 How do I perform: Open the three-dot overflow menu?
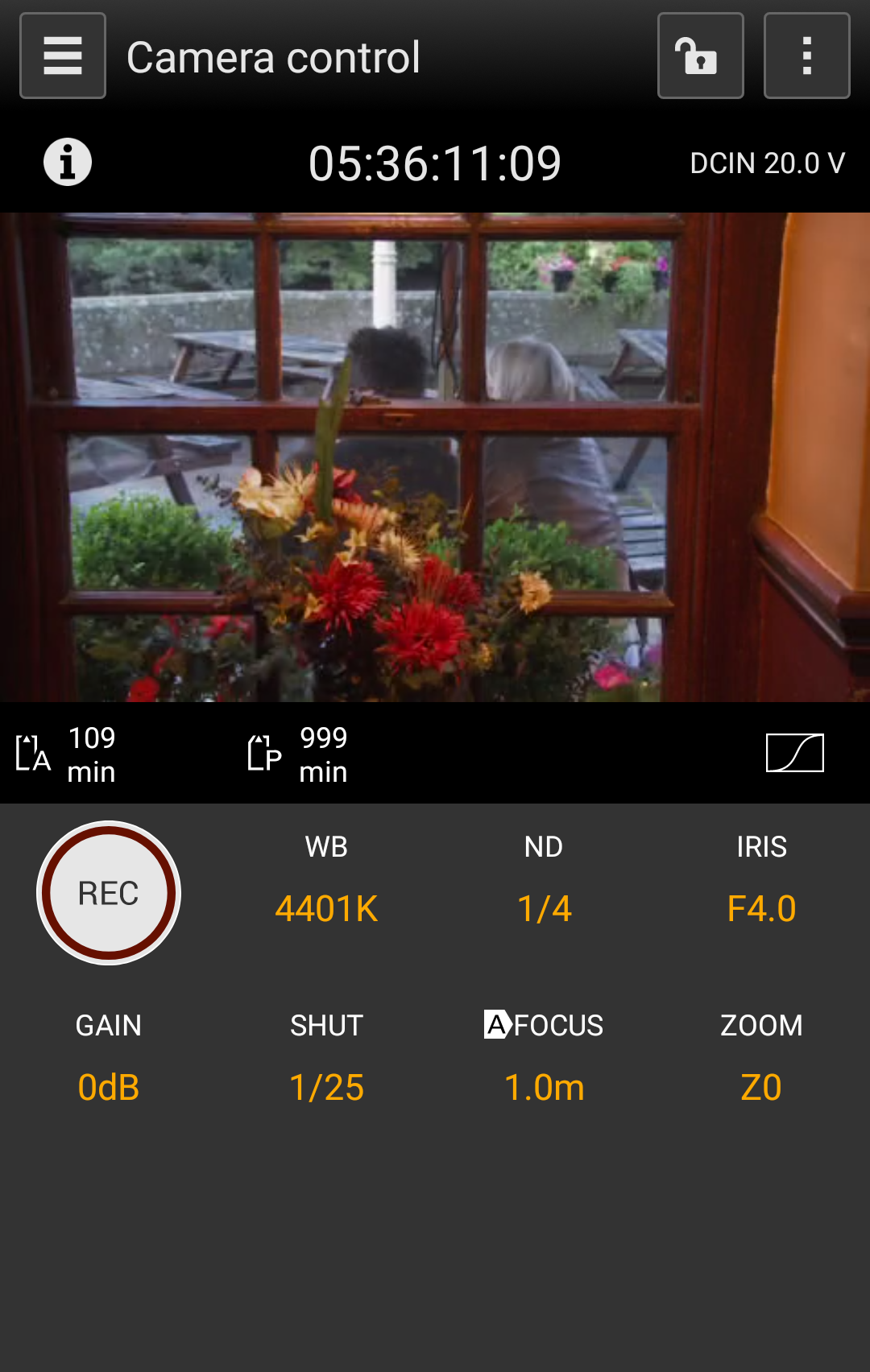pos(806,56)
